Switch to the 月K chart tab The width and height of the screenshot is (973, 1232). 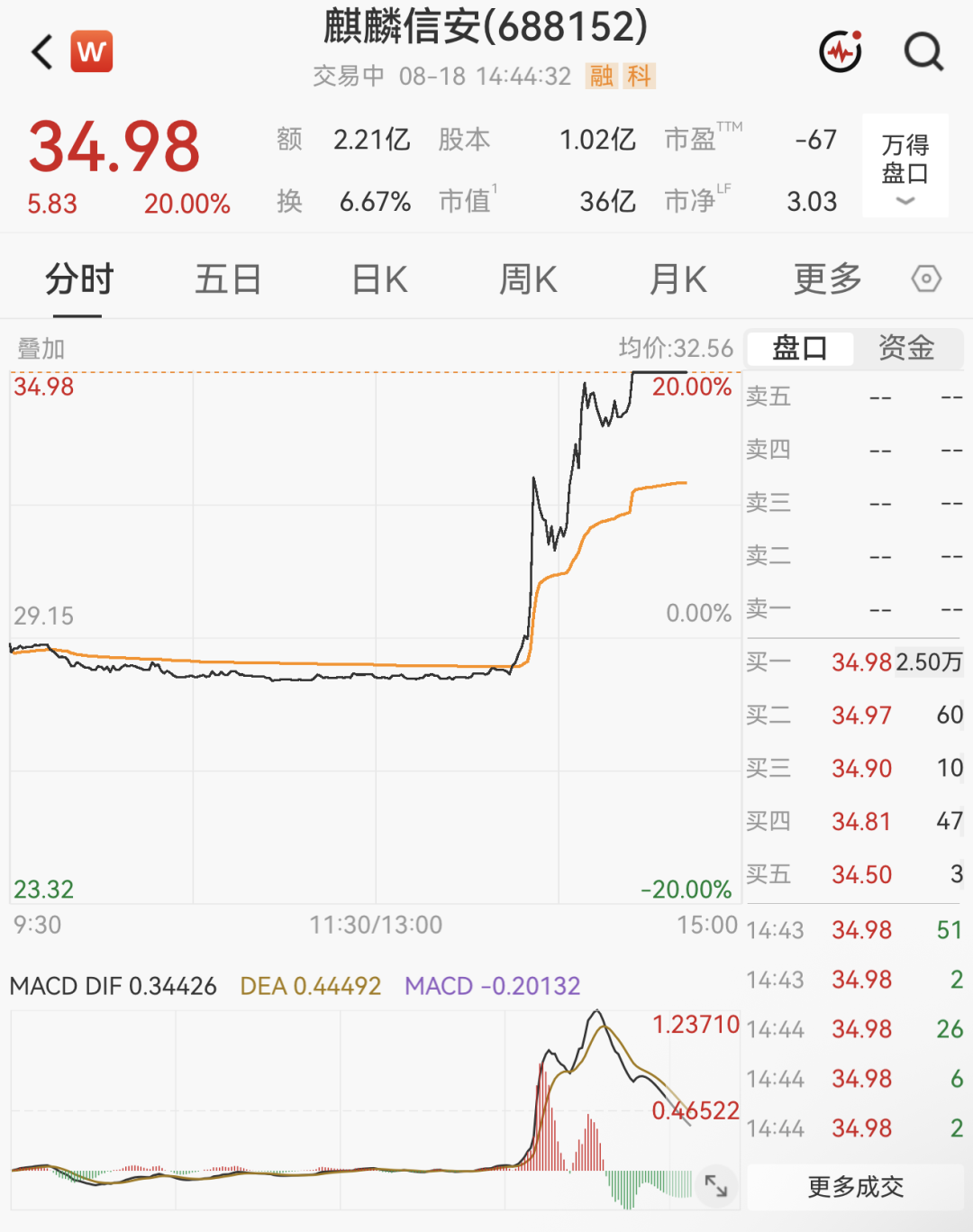[677, 279]
